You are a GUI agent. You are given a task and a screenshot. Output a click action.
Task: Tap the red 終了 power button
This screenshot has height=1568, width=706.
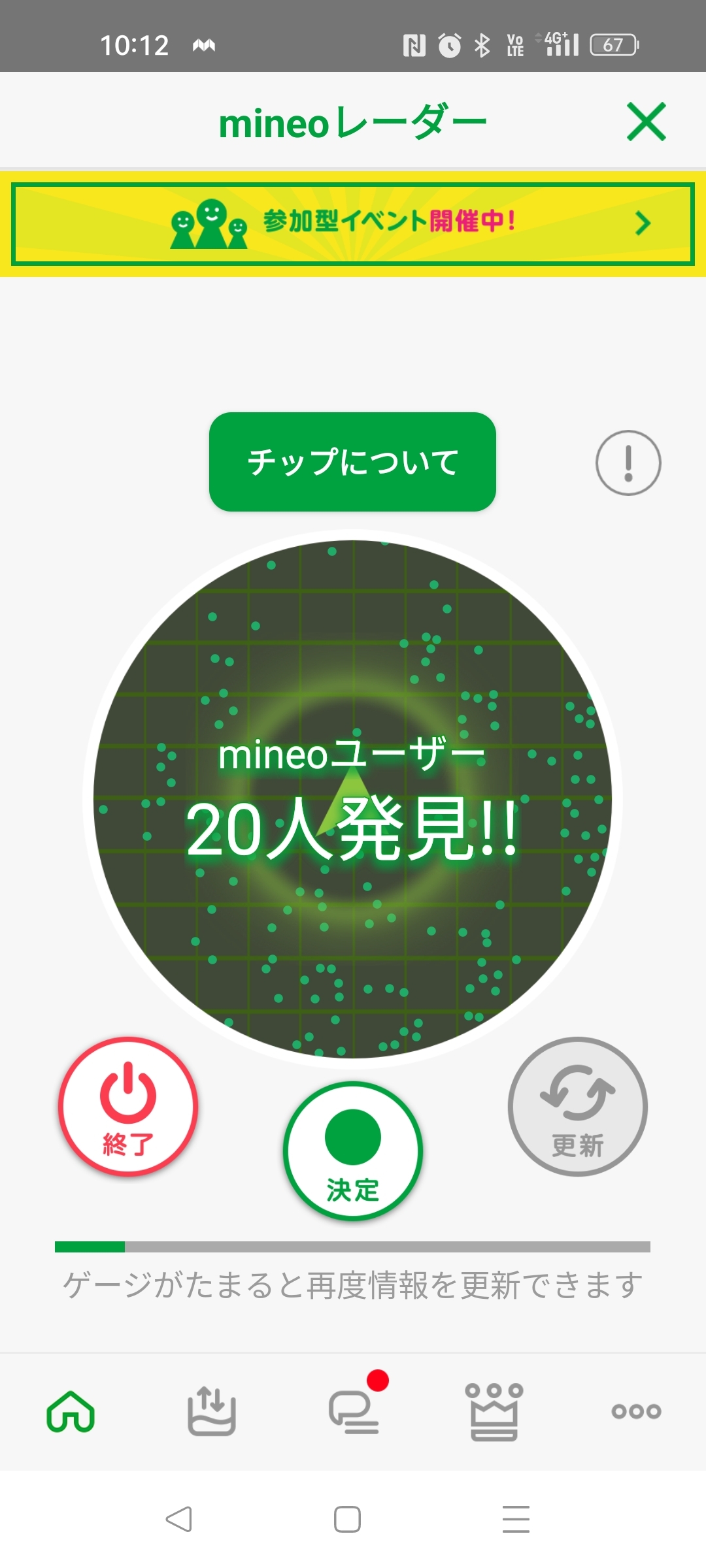128,1107
